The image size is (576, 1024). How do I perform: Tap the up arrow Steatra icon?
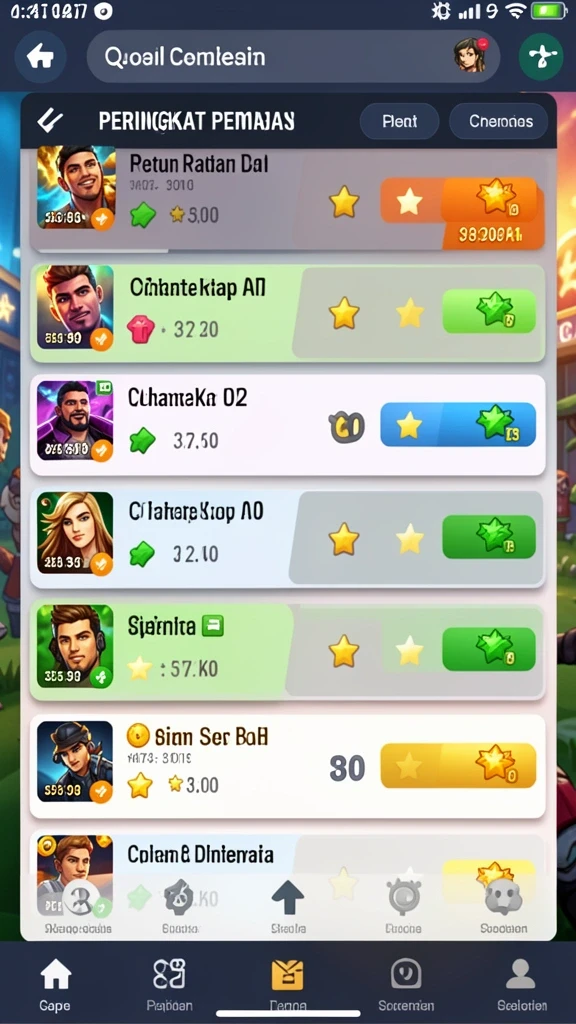288,906
